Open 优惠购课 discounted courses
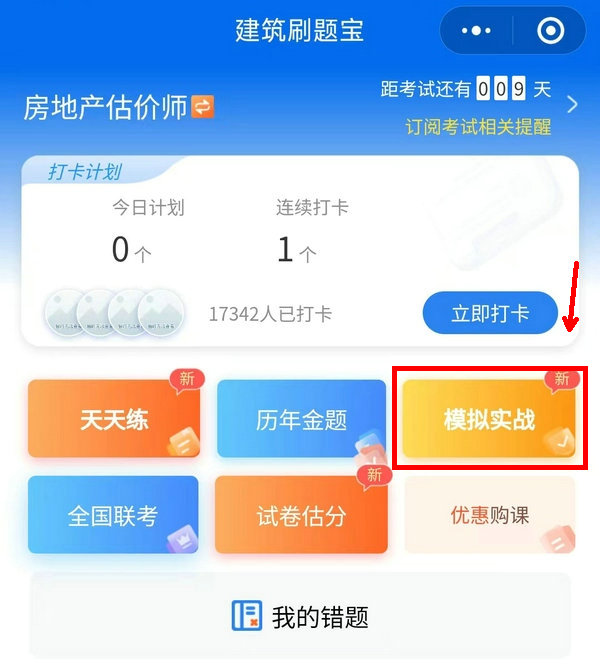 point(490,515)
